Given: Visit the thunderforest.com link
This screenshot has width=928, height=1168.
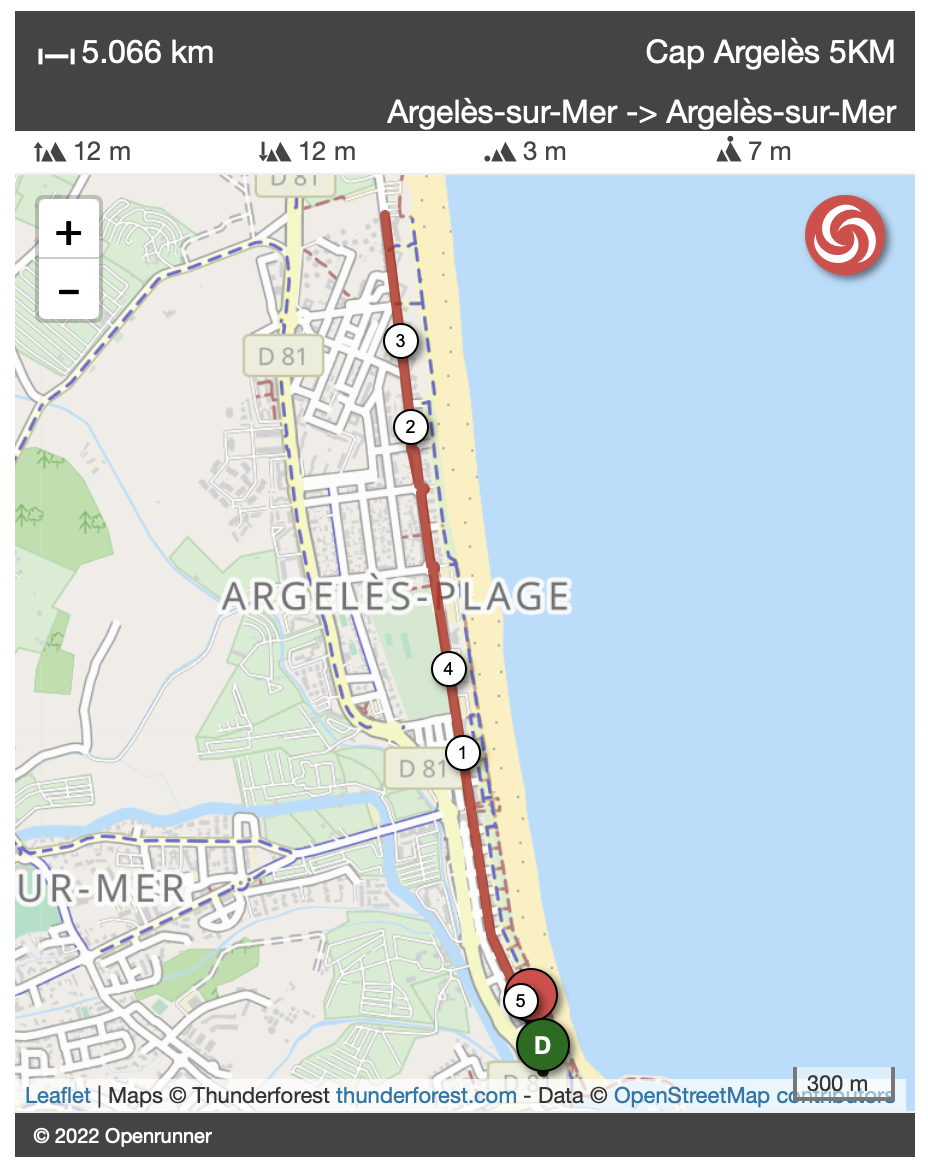Looking at the screenshot, I should [426, 1096].
